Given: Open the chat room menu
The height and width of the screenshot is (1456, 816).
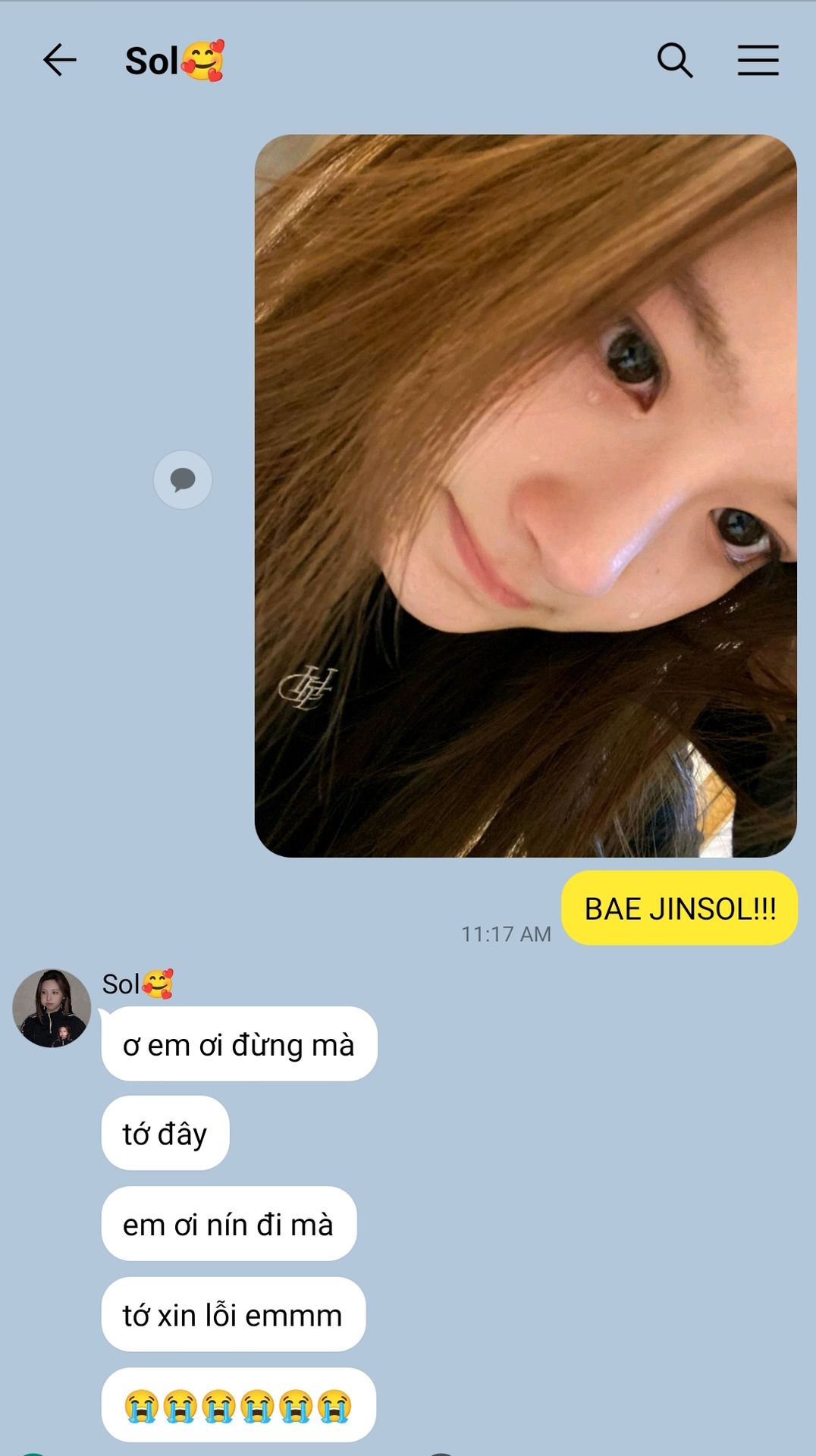Looking at the screenshot, I should (758, 61).
